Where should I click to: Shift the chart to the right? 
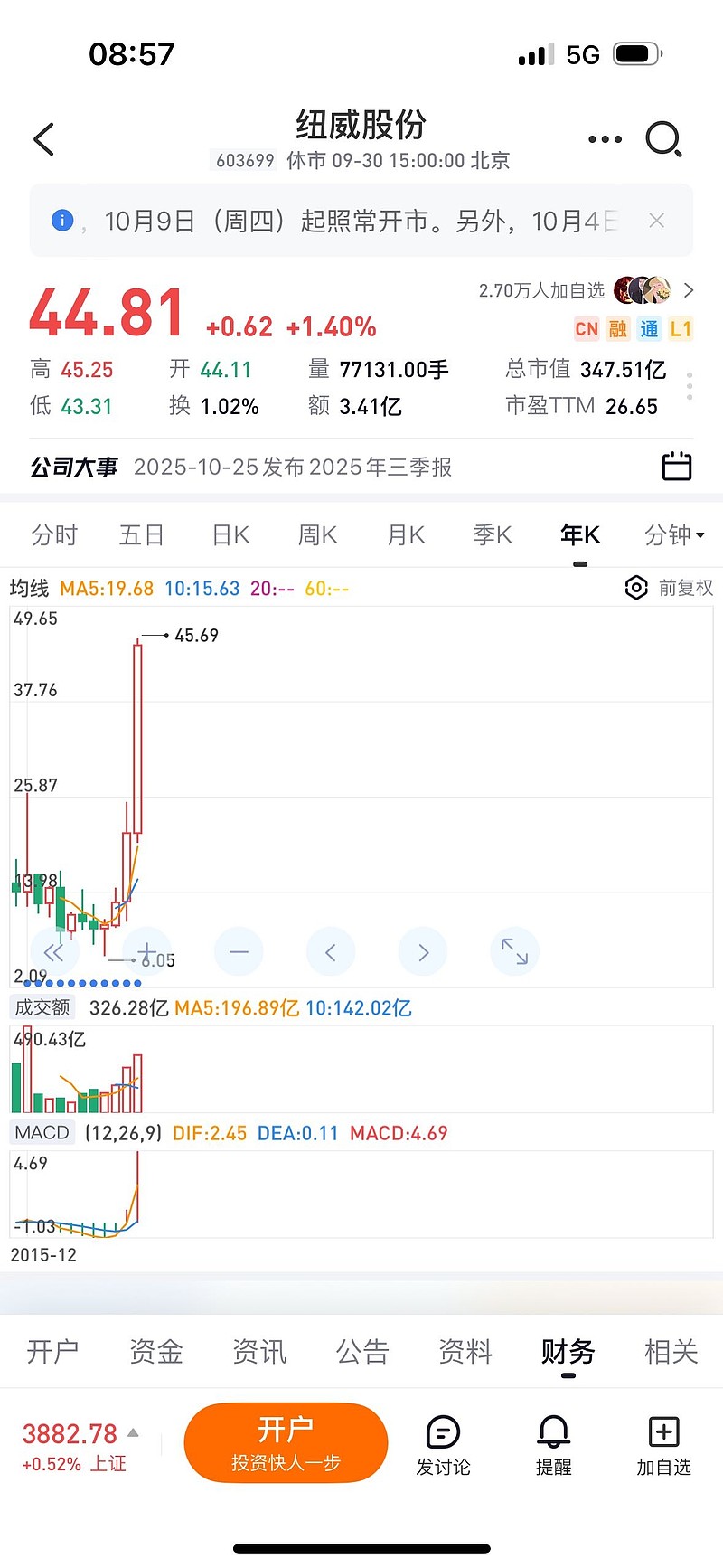[x=423, y=951]
